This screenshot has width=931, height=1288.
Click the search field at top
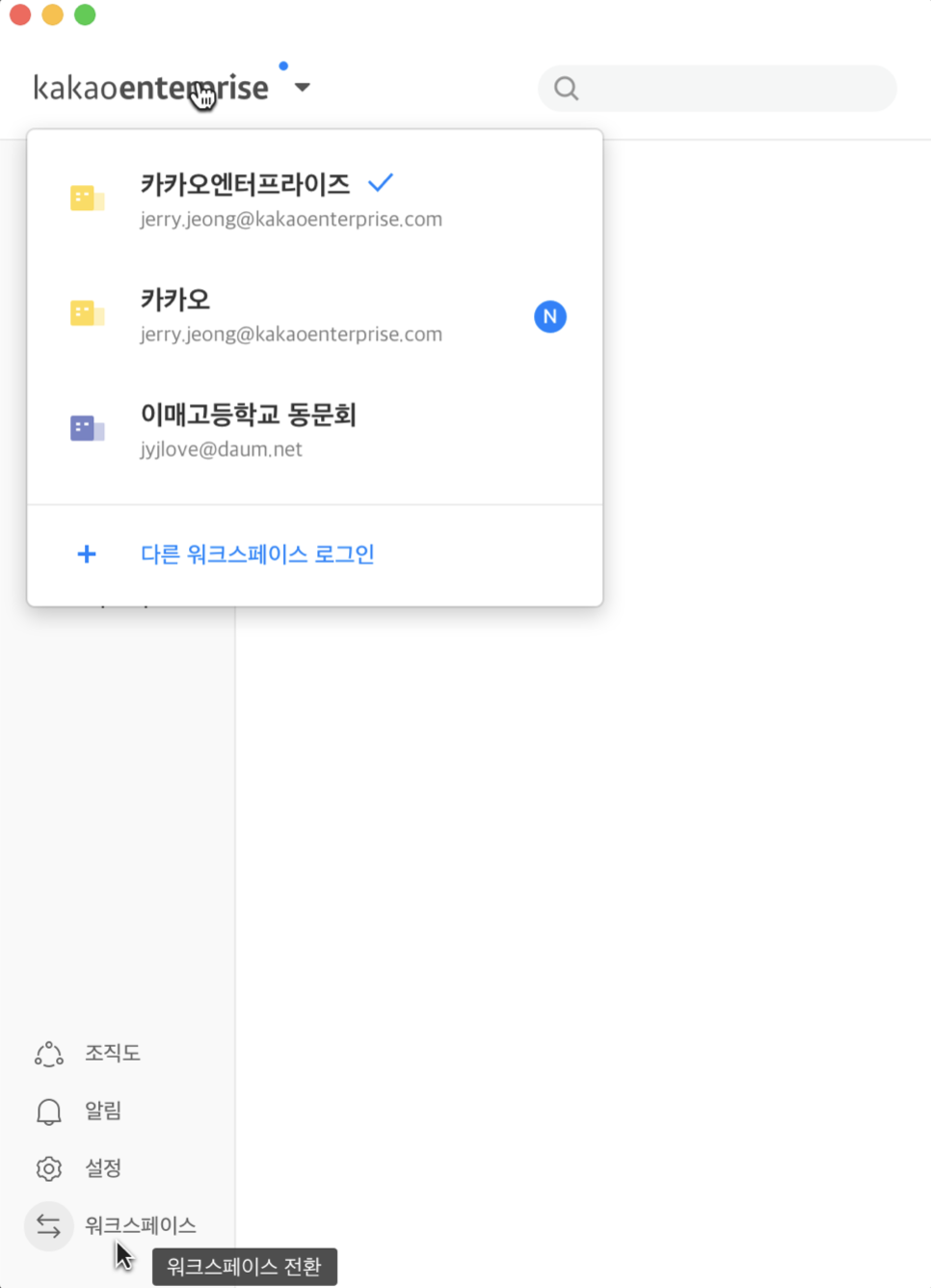[717, 89]
